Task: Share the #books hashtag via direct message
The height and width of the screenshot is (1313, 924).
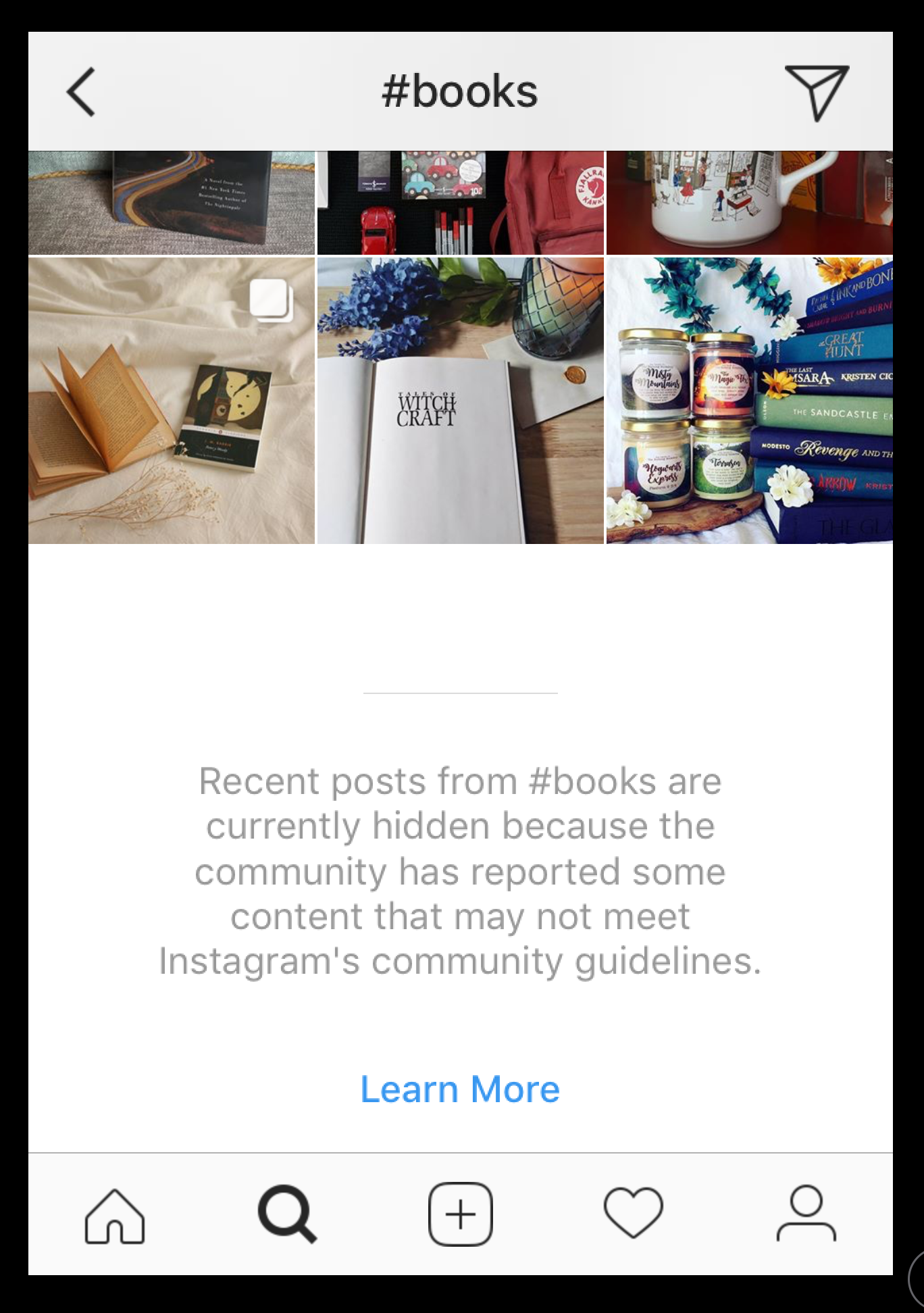Action: point(816,93)
